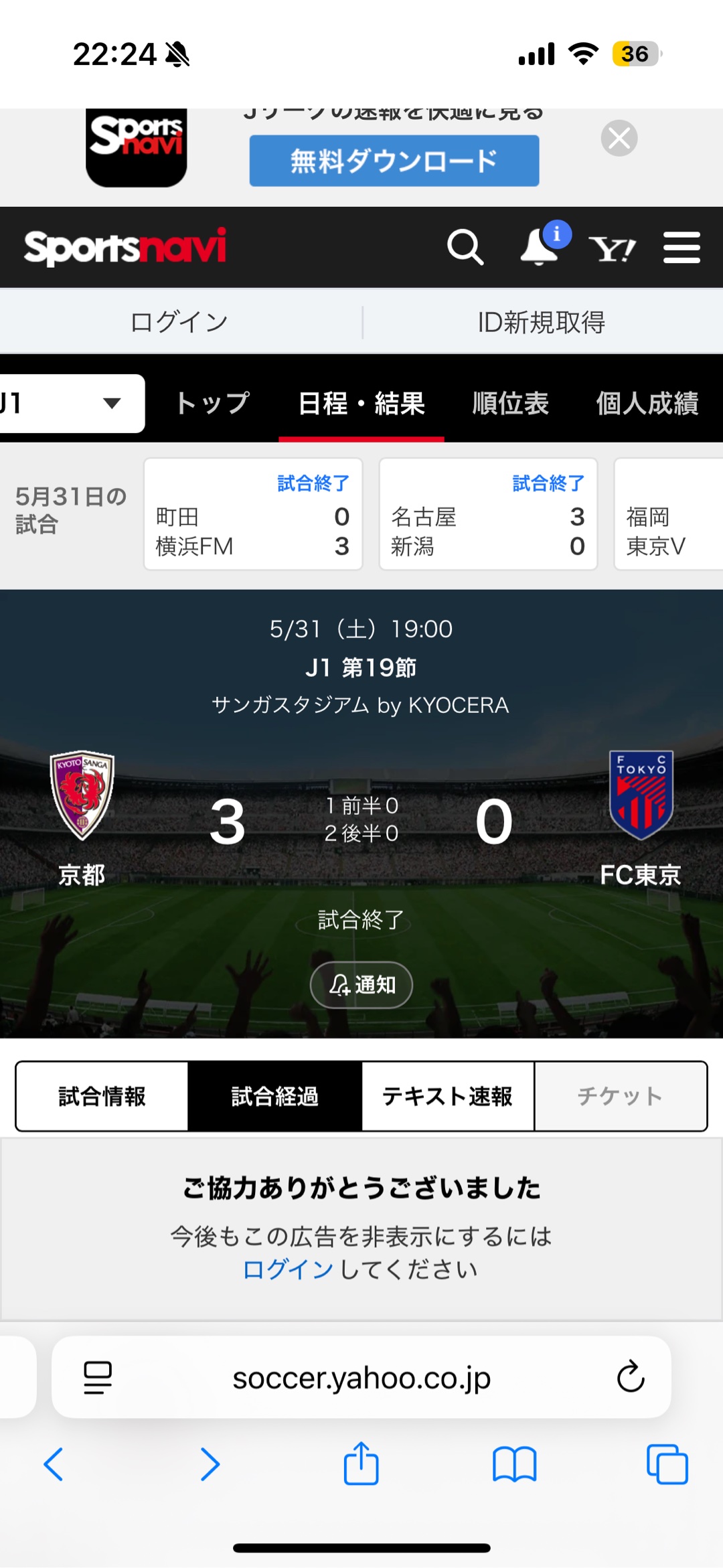
Task: Switch to the 個人成績 tab
Action: [x=647, y=403]
